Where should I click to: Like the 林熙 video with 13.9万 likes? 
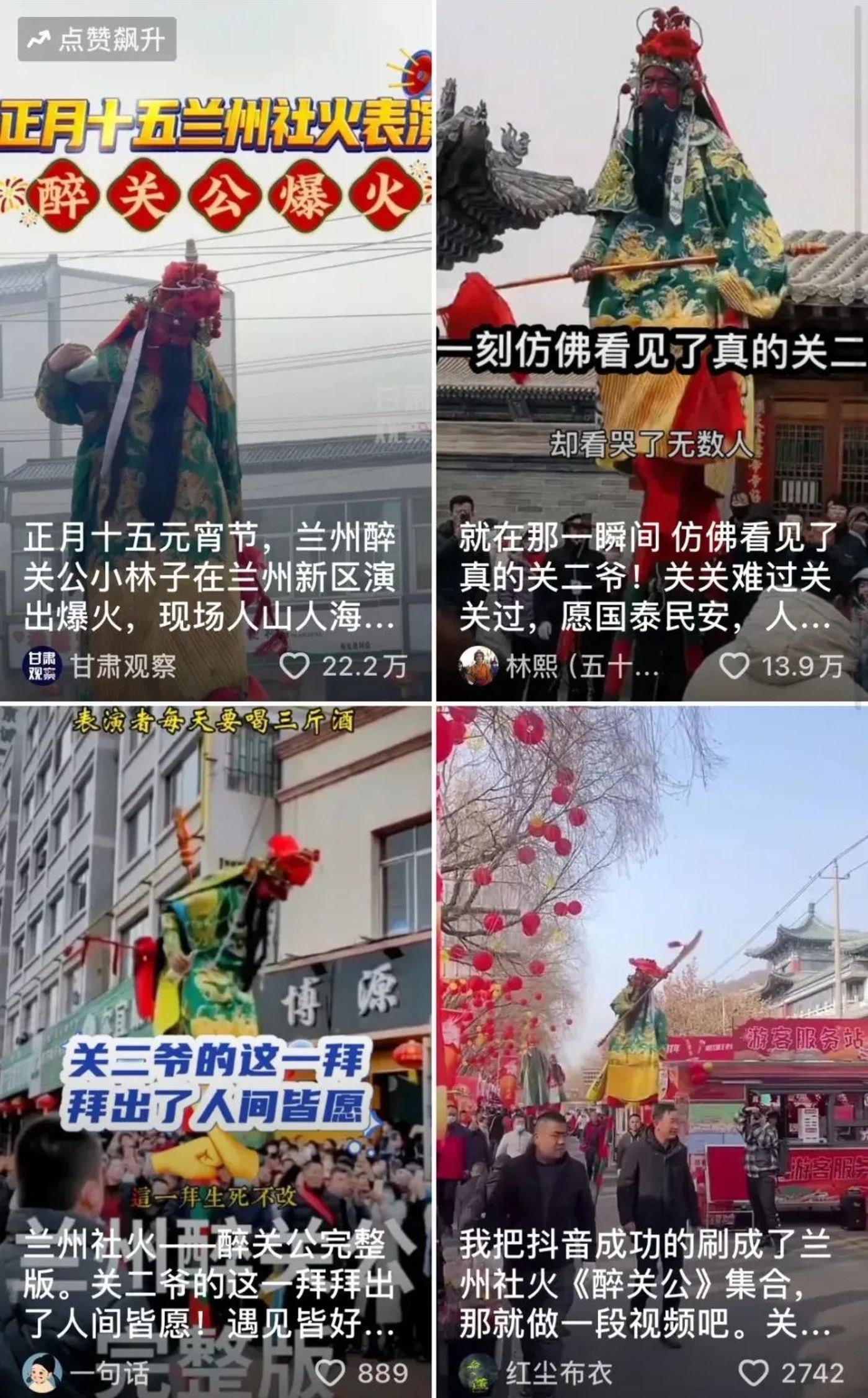point(735,666)
